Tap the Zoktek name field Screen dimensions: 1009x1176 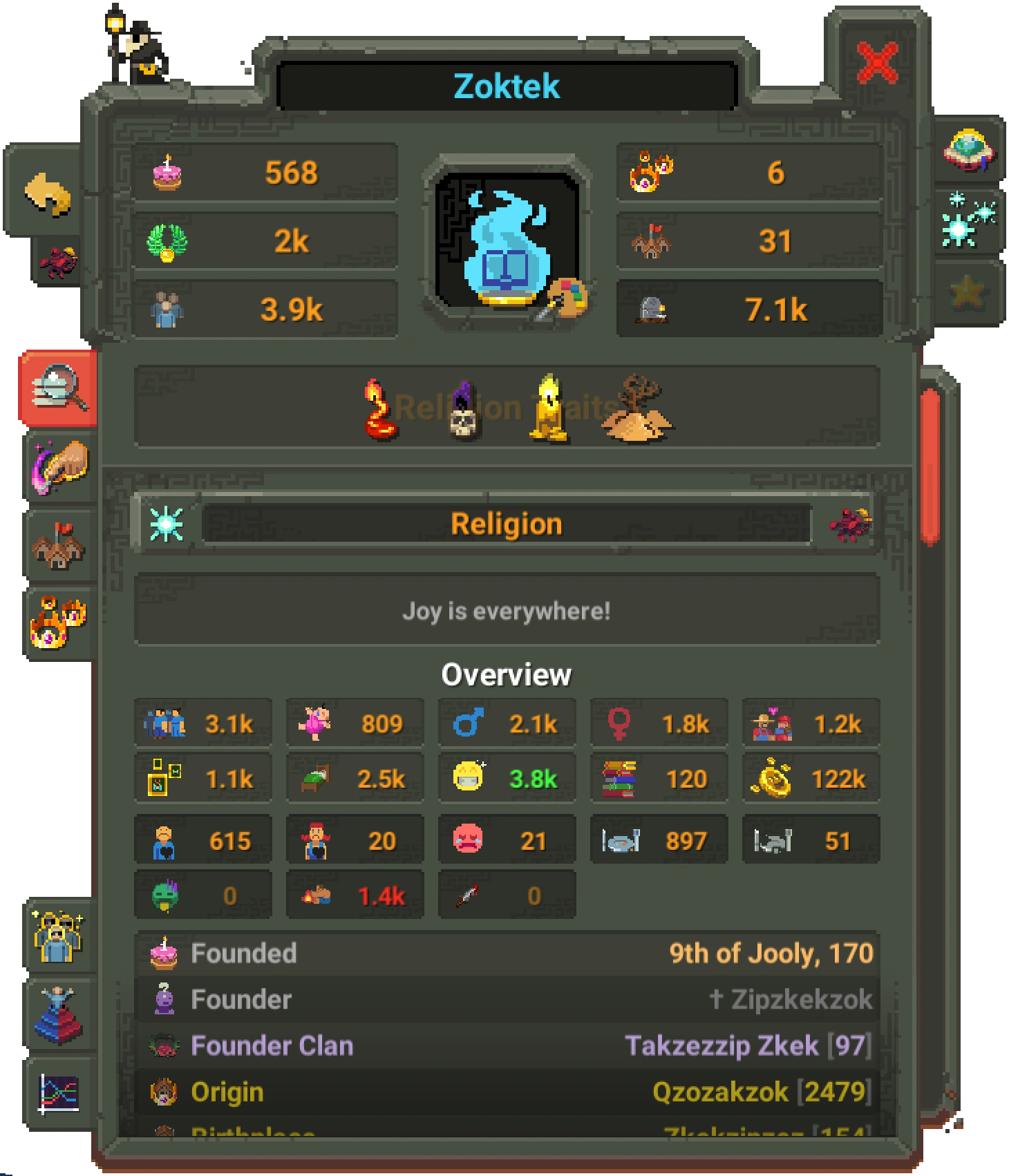507,86
